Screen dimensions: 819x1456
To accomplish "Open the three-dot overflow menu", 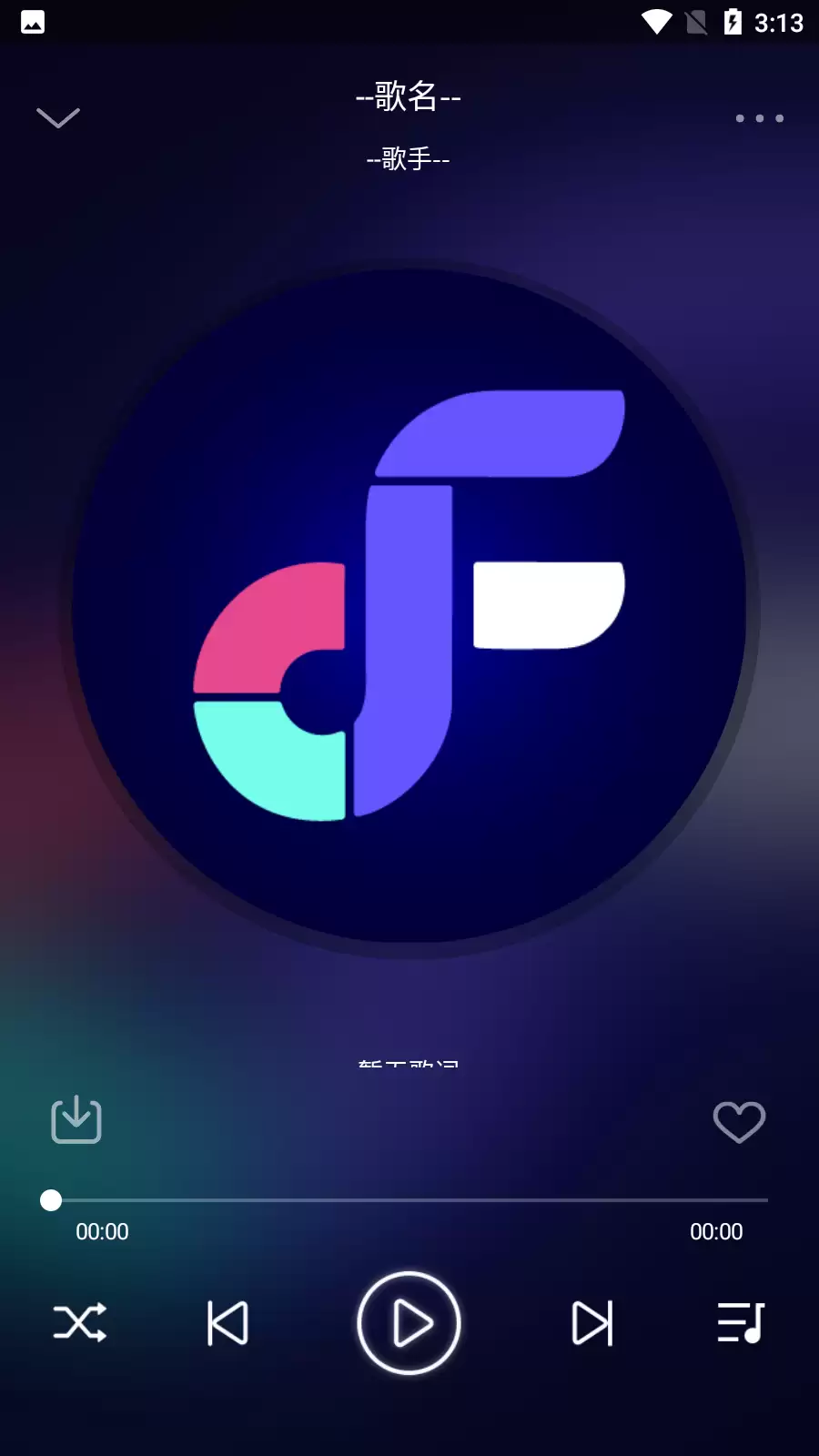I will [x=761, y=117].
